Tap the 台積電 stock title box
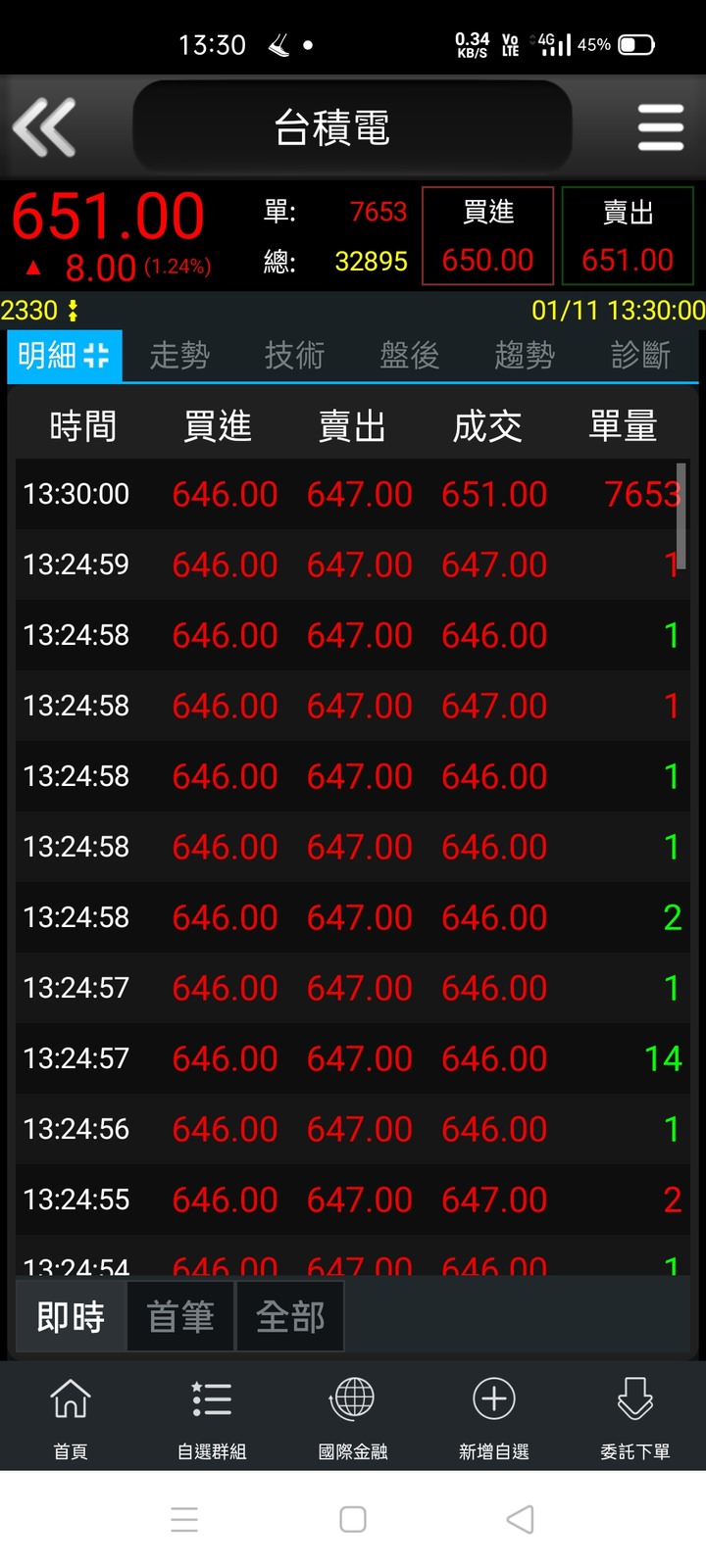This screenshot has height=1568, width=706. coord(352,127)
